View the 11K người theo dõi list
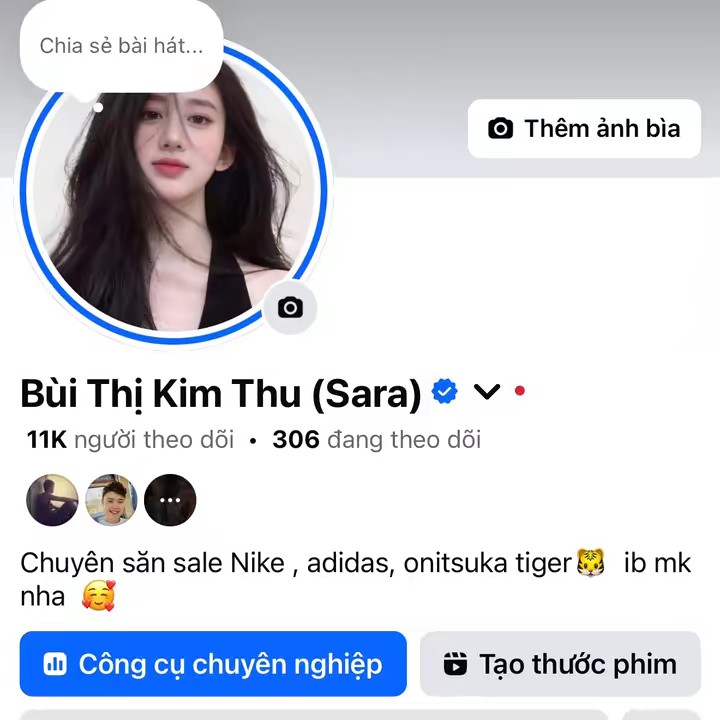720x720 pixels. click(130, 440)
